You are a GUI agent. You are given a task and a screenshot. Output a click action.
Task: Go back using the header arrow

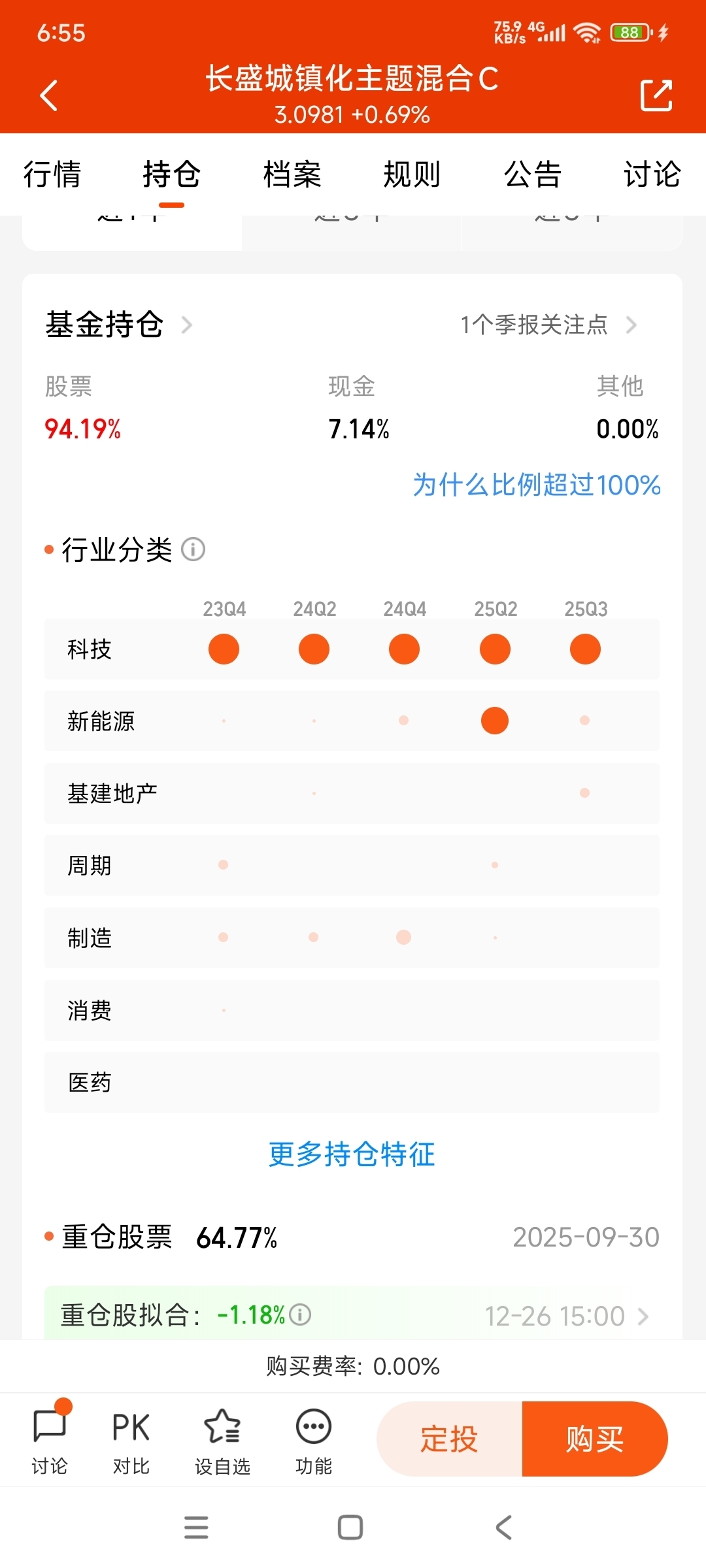[49, 95]
